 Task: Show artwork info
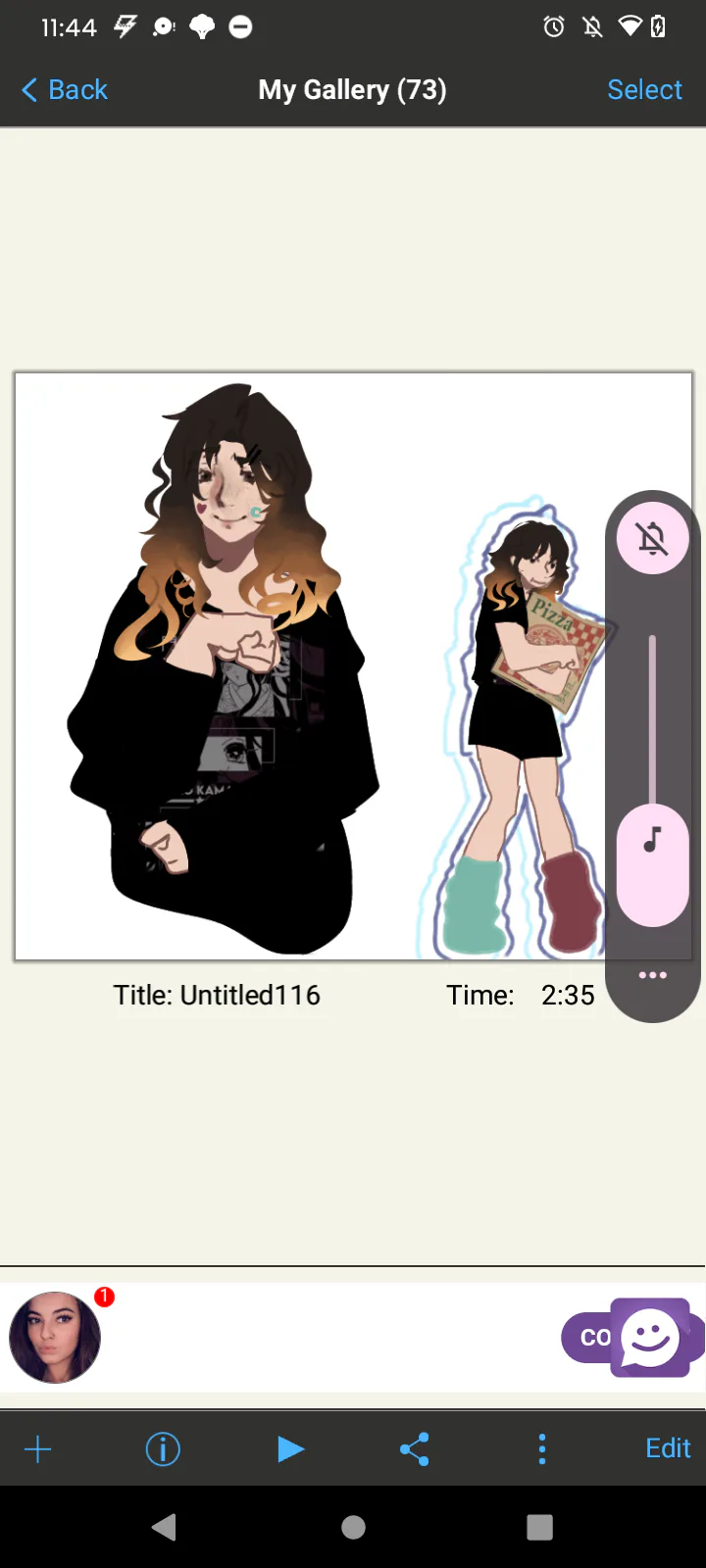tap(163, 1448)
